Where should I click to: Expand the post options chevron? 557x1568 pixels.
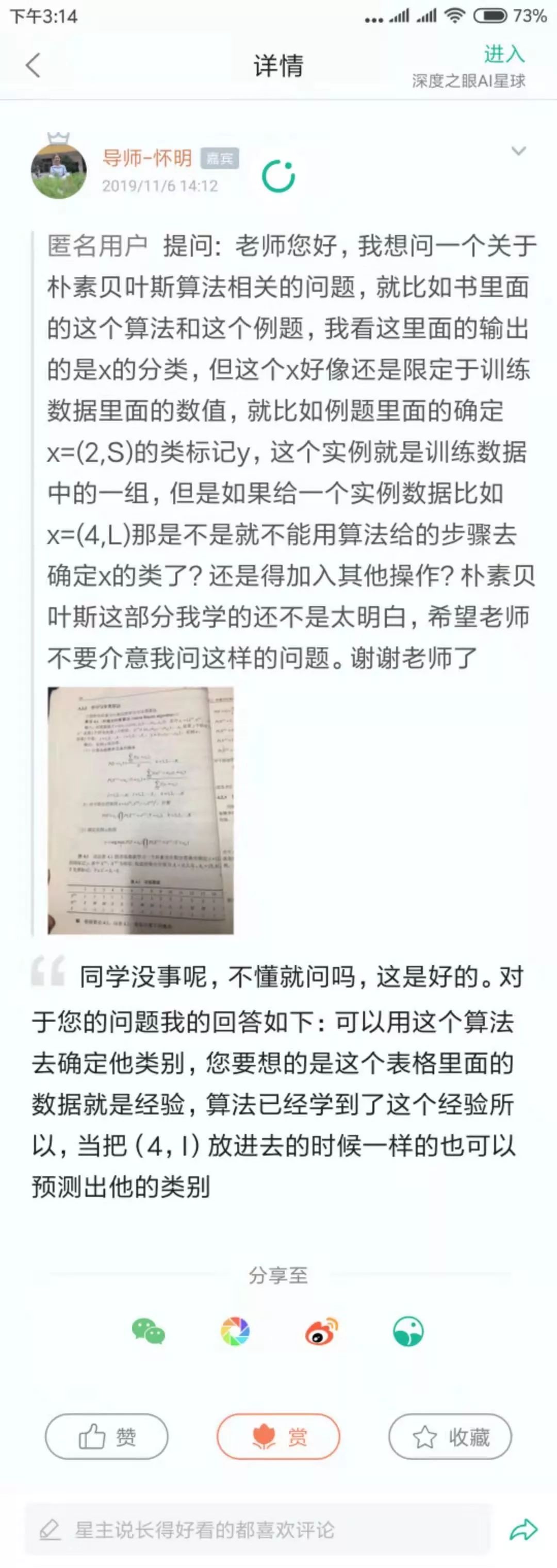518,151
